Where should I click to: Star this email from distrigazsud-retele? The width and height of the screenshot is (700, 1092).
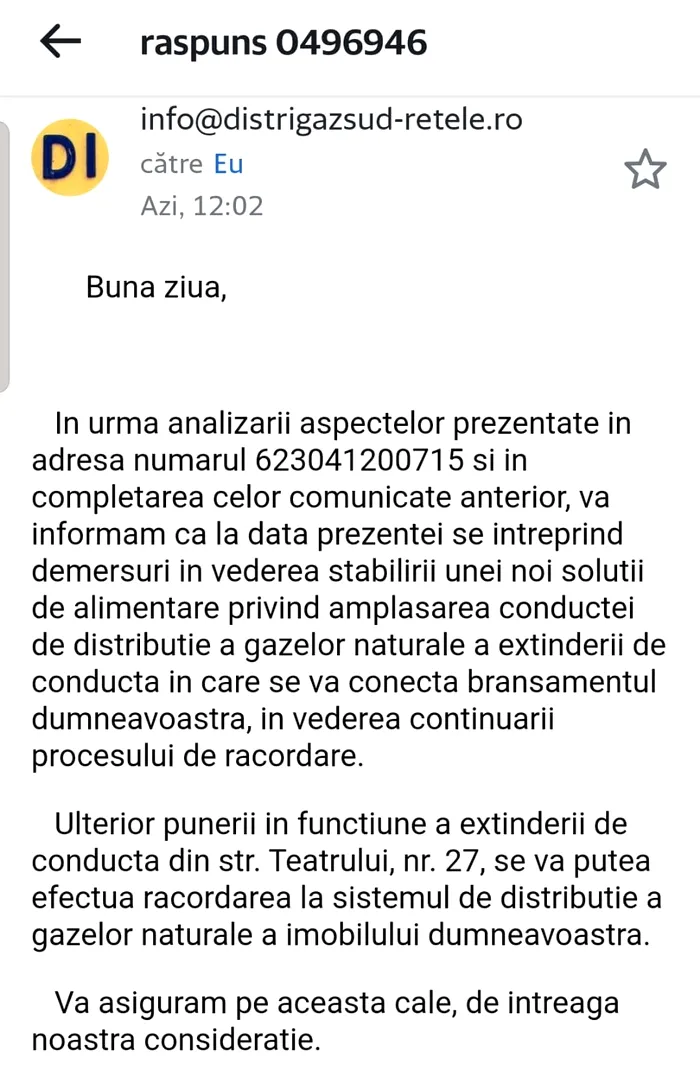pos(645,170)
